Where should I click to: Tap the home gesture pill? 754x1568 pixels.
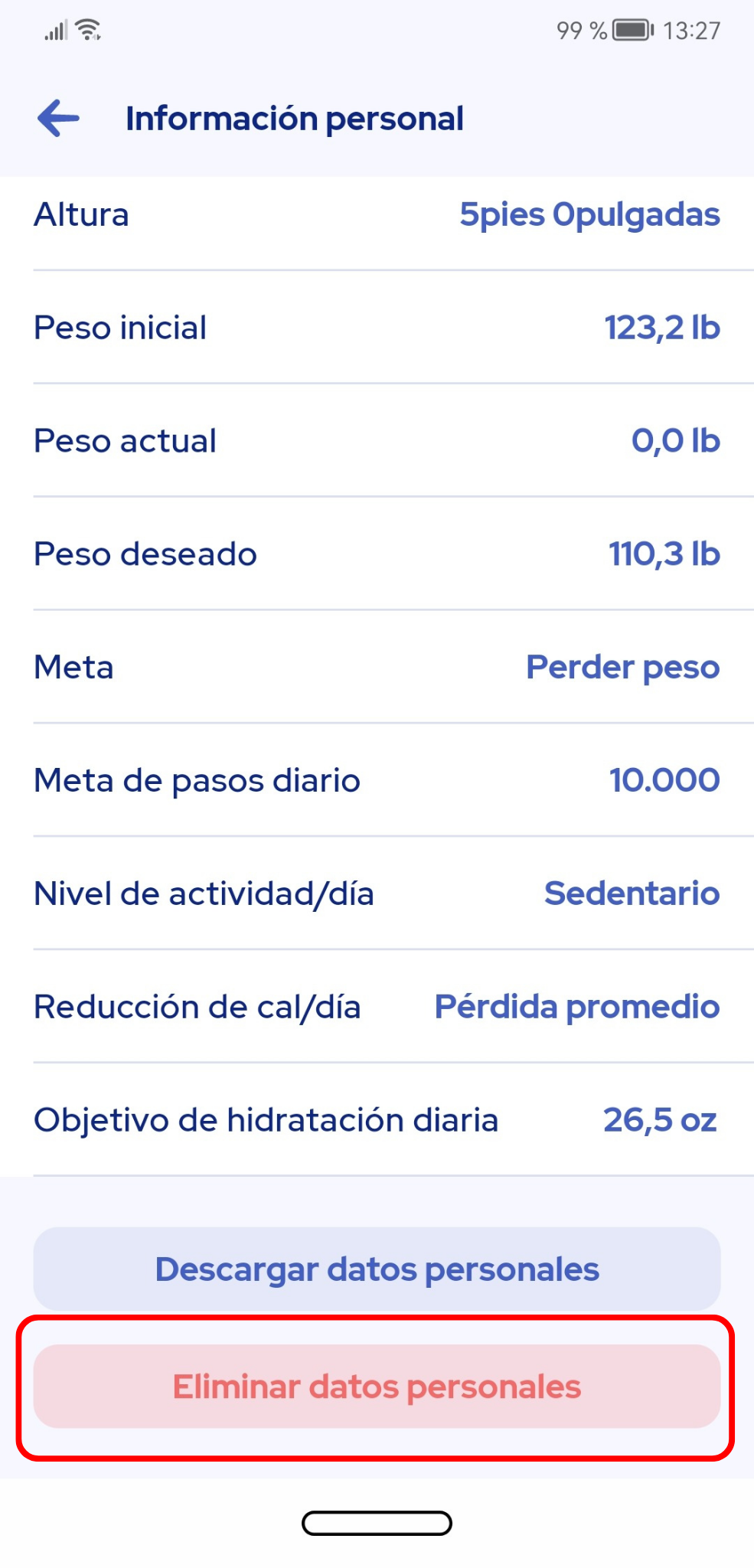click(377, 1523)
